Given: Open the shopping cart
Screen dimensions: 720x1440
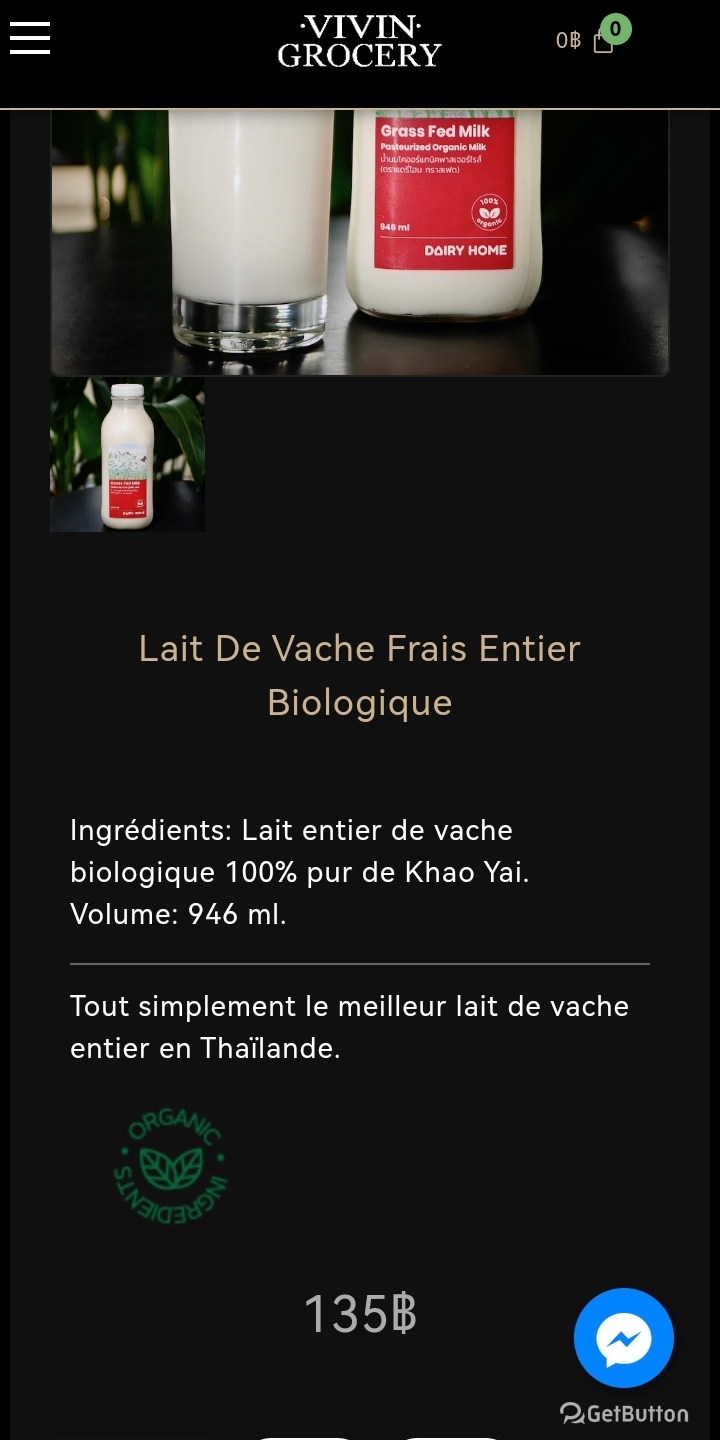Looking at the screenshot, I should tap(603, 41).
